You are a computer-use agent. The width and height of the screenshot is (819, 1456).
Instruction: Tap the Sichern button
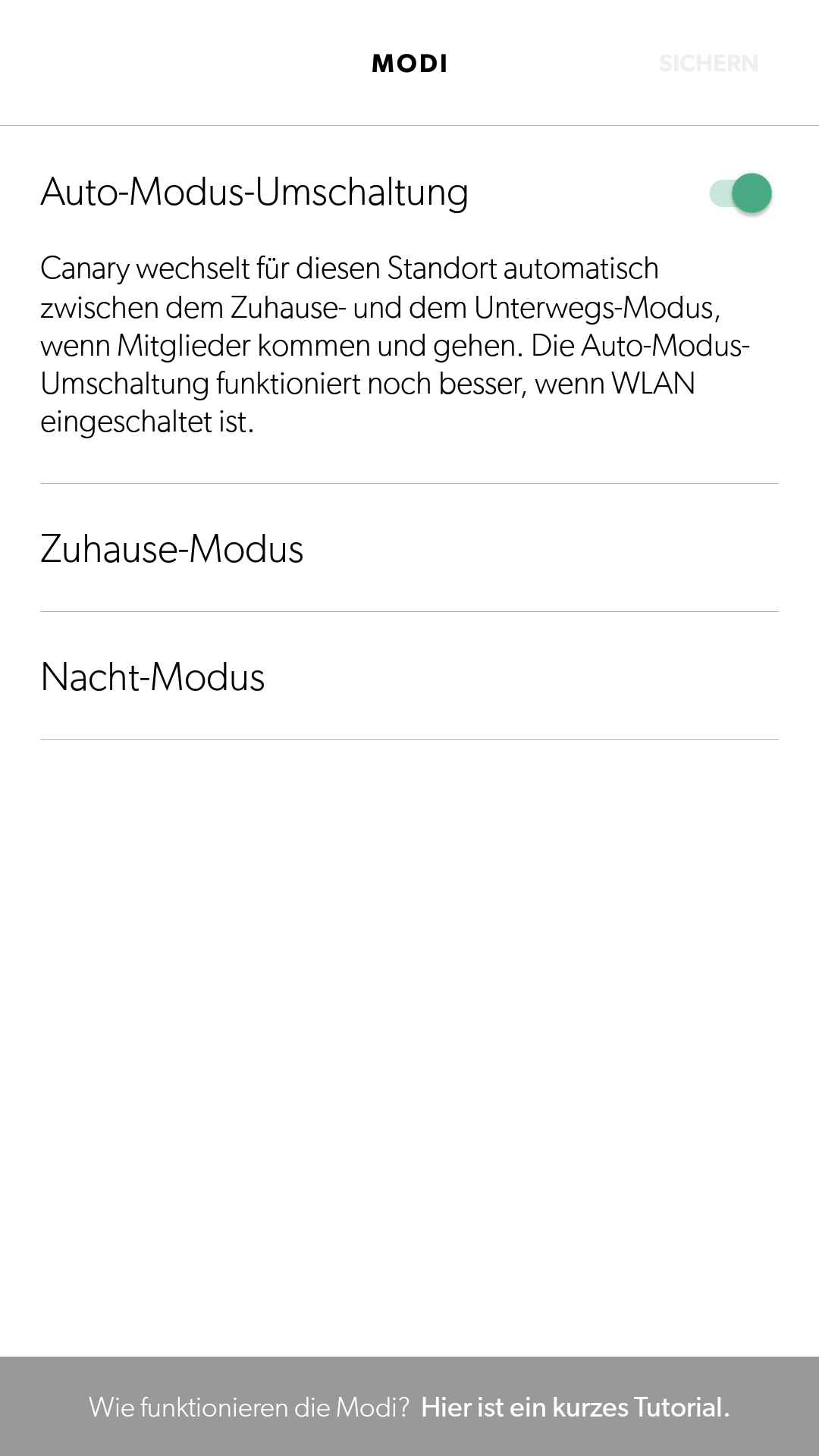[708, 64]
